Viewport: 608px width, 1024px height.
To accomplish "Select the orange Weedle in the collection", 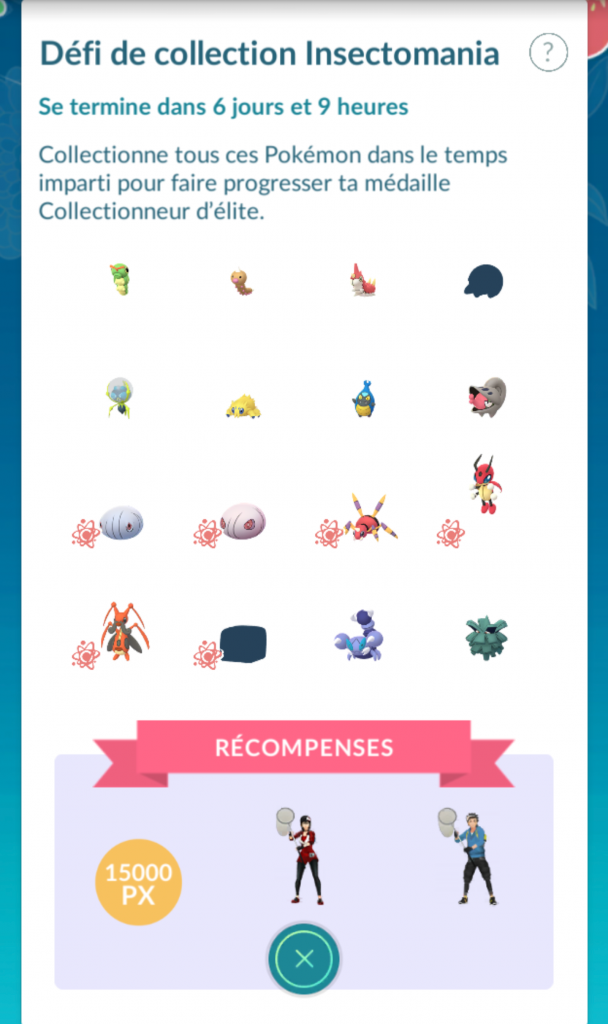I will pyautogui.click(x=241, y=283).
